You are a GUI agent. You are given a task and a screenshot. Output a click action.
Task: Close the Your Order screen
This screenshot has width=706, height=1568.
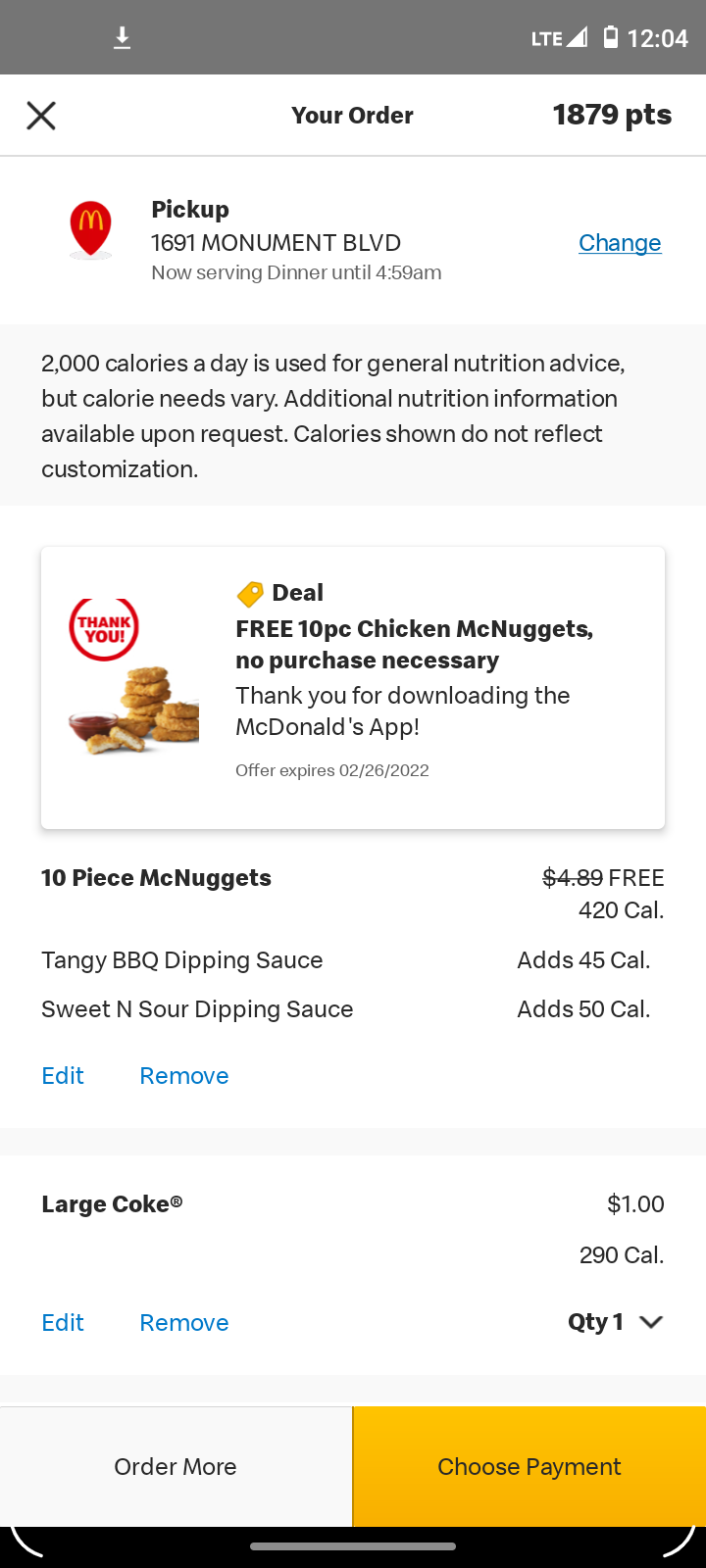click(x=41, y=116)
